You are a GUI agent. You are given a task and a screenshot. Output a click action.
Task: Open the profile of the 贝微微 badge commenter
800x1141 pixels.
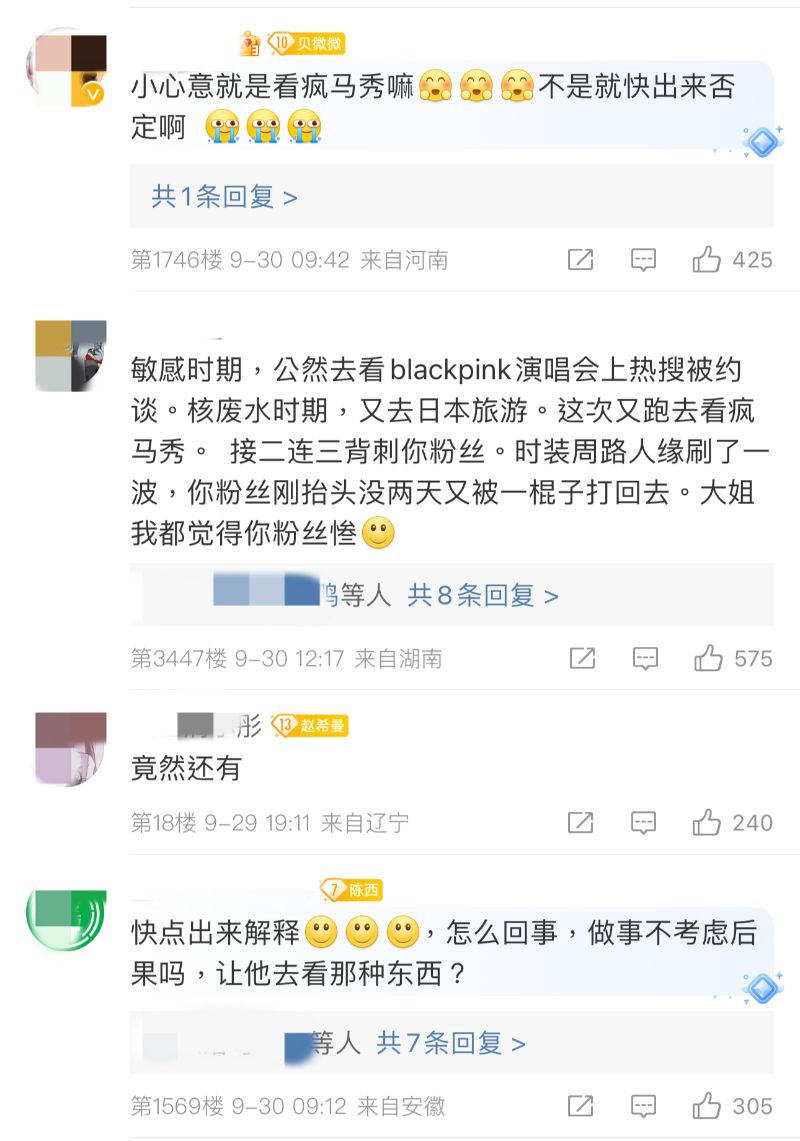(x=66, y=67)
